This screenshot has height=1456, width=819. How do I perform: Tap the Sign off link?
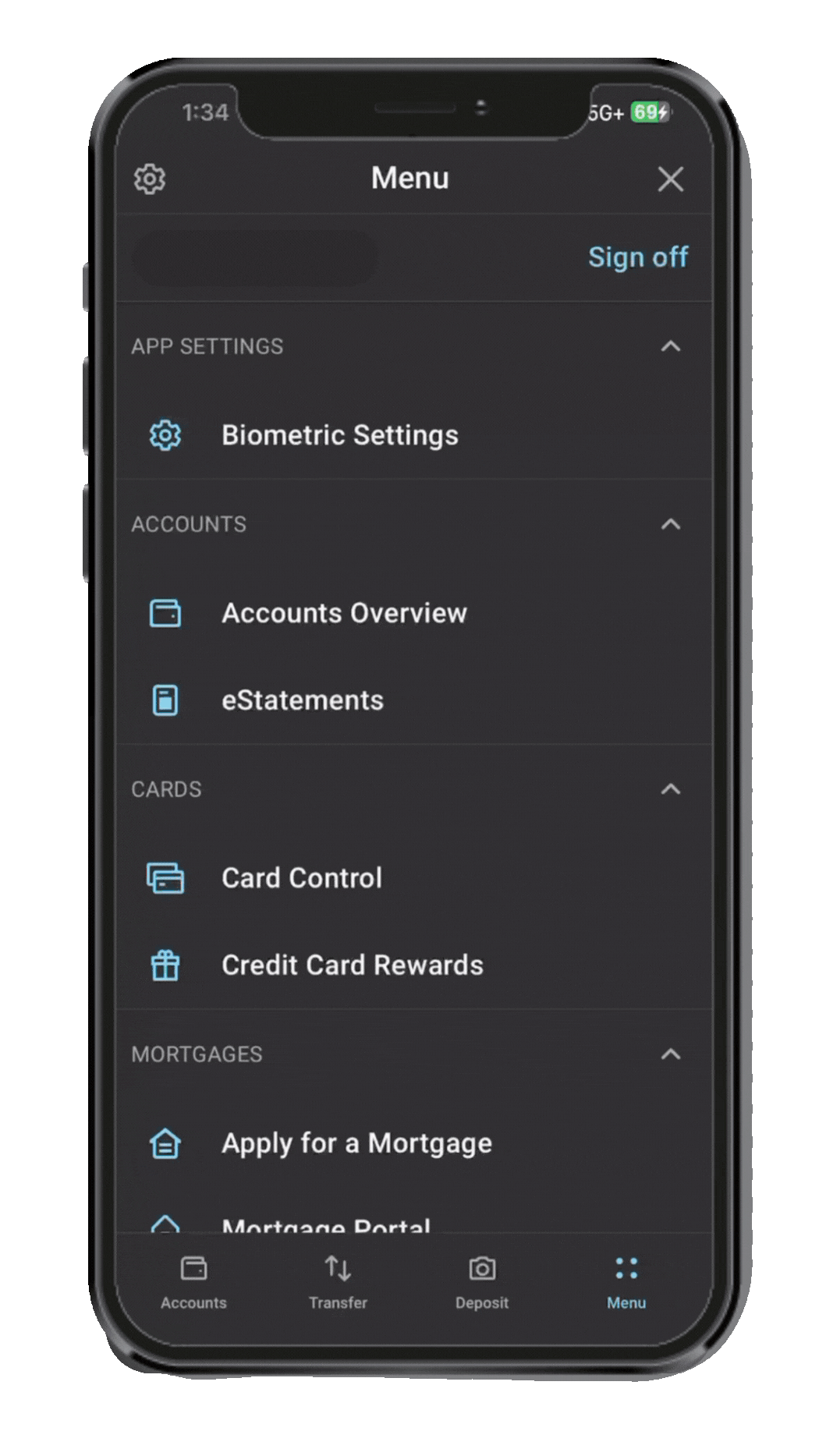638,257
